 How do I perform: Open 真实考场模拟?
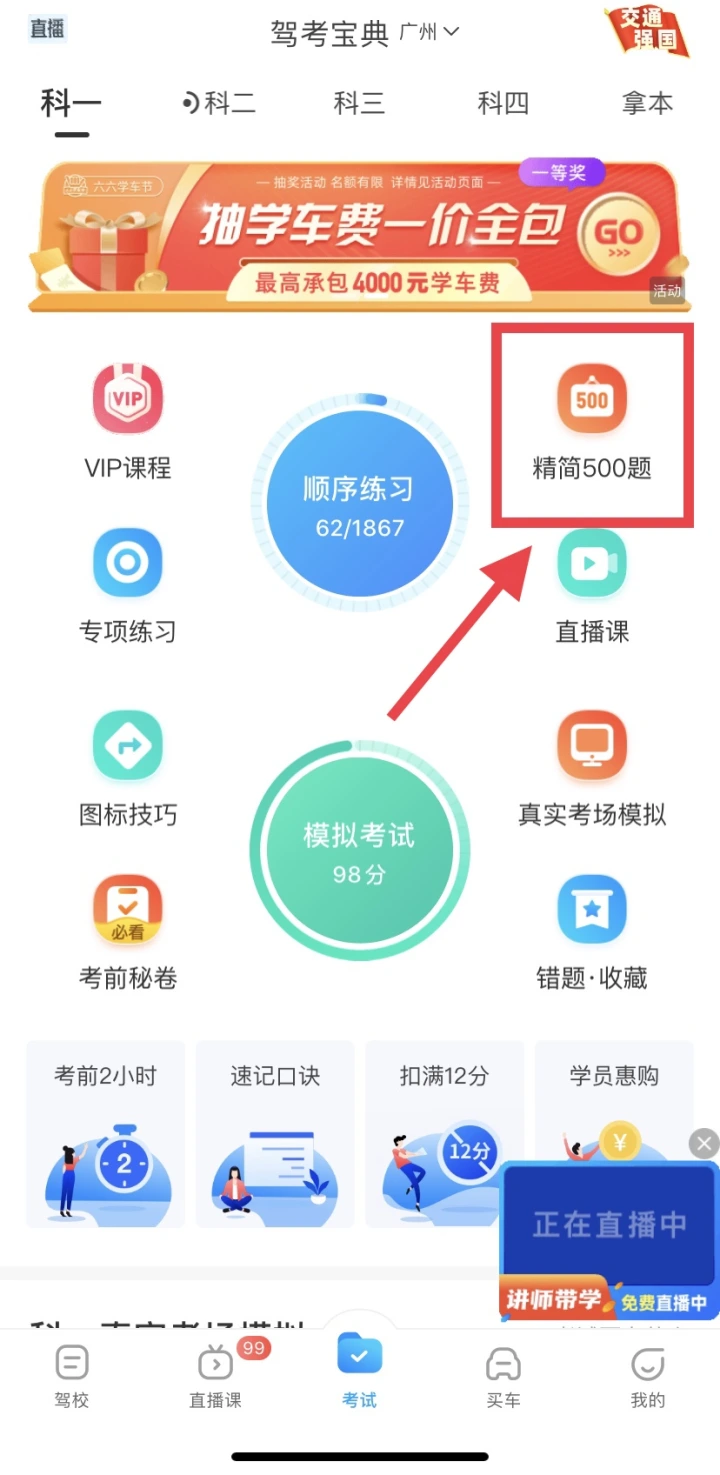click(x=592, y=770)
